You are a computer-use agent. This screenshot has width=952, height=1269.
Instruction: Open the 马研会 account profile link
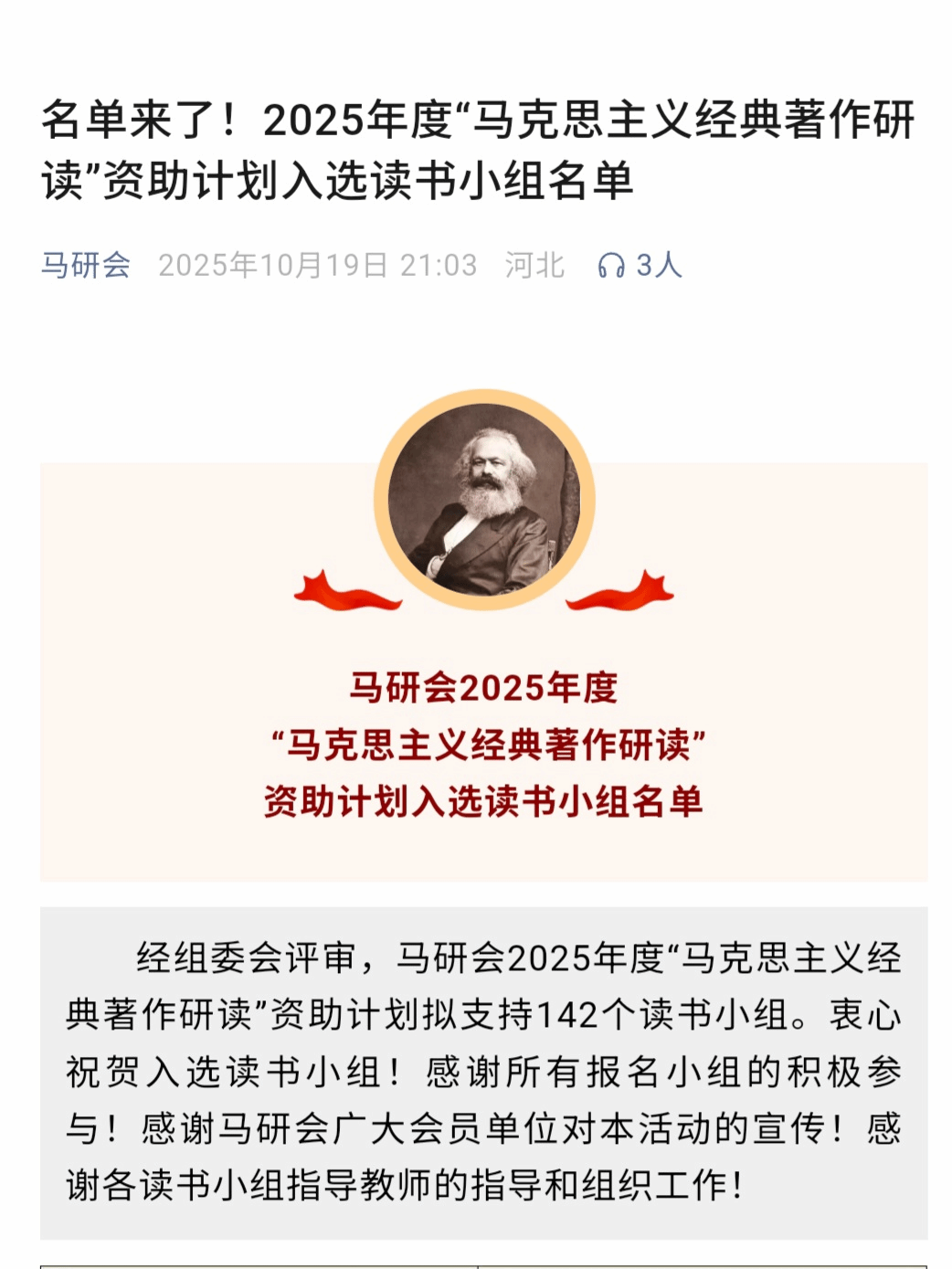pos(86,265)
